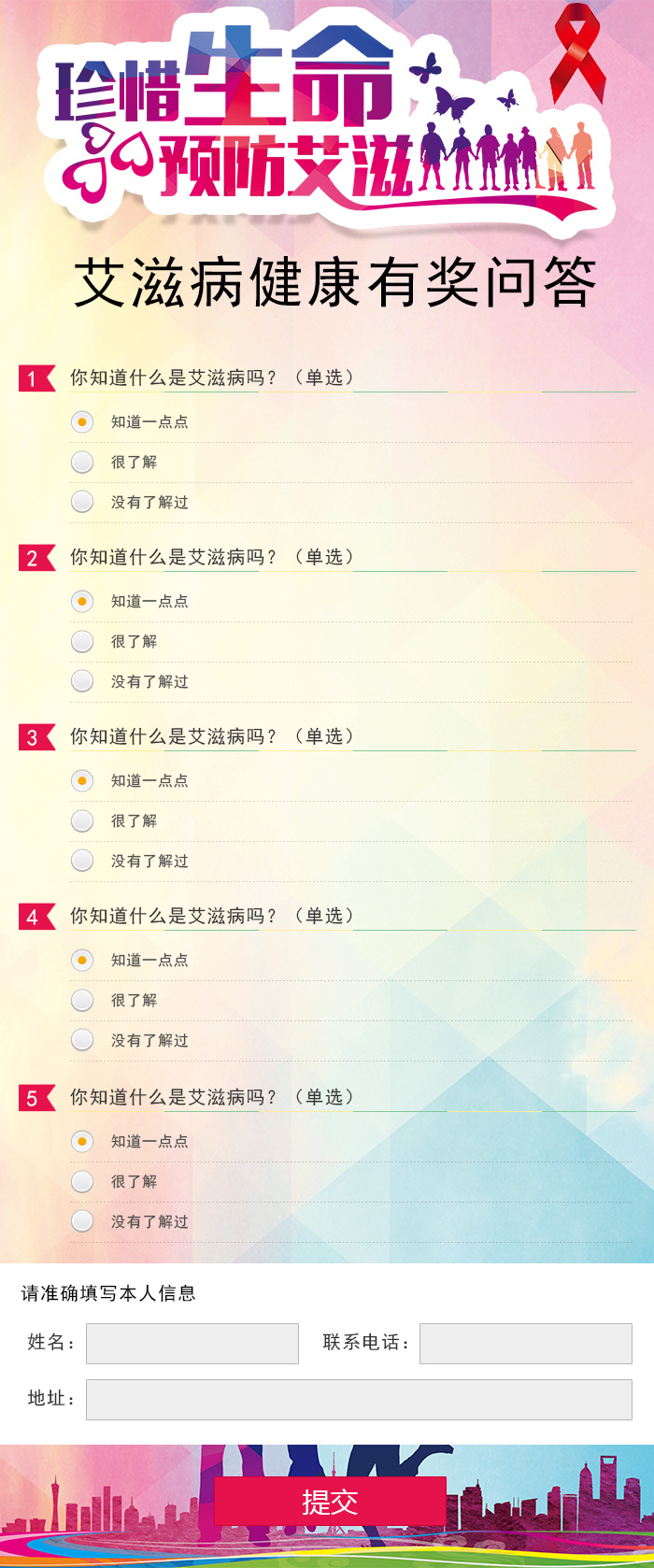
Task: Select 很了解 for question 1
Action: (x=82, y=462)
